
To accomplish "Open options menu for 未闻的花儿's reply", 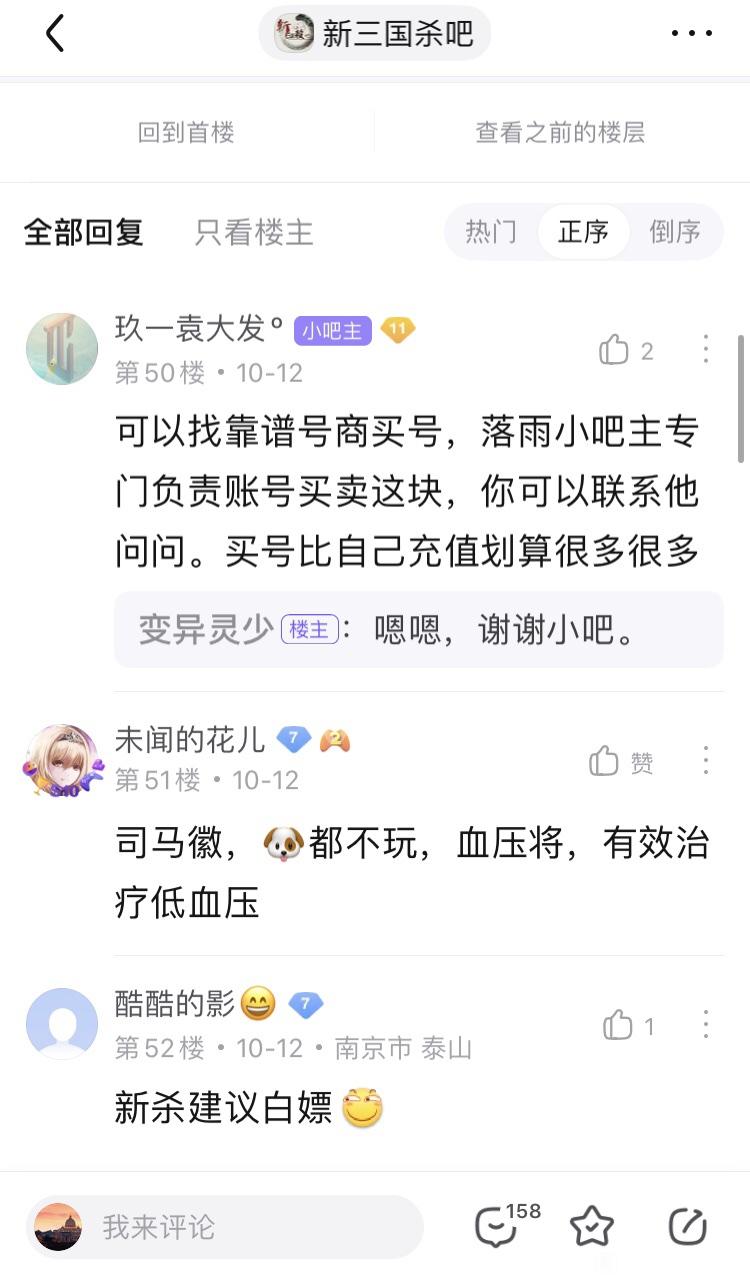I will click(x=706, y=761).
